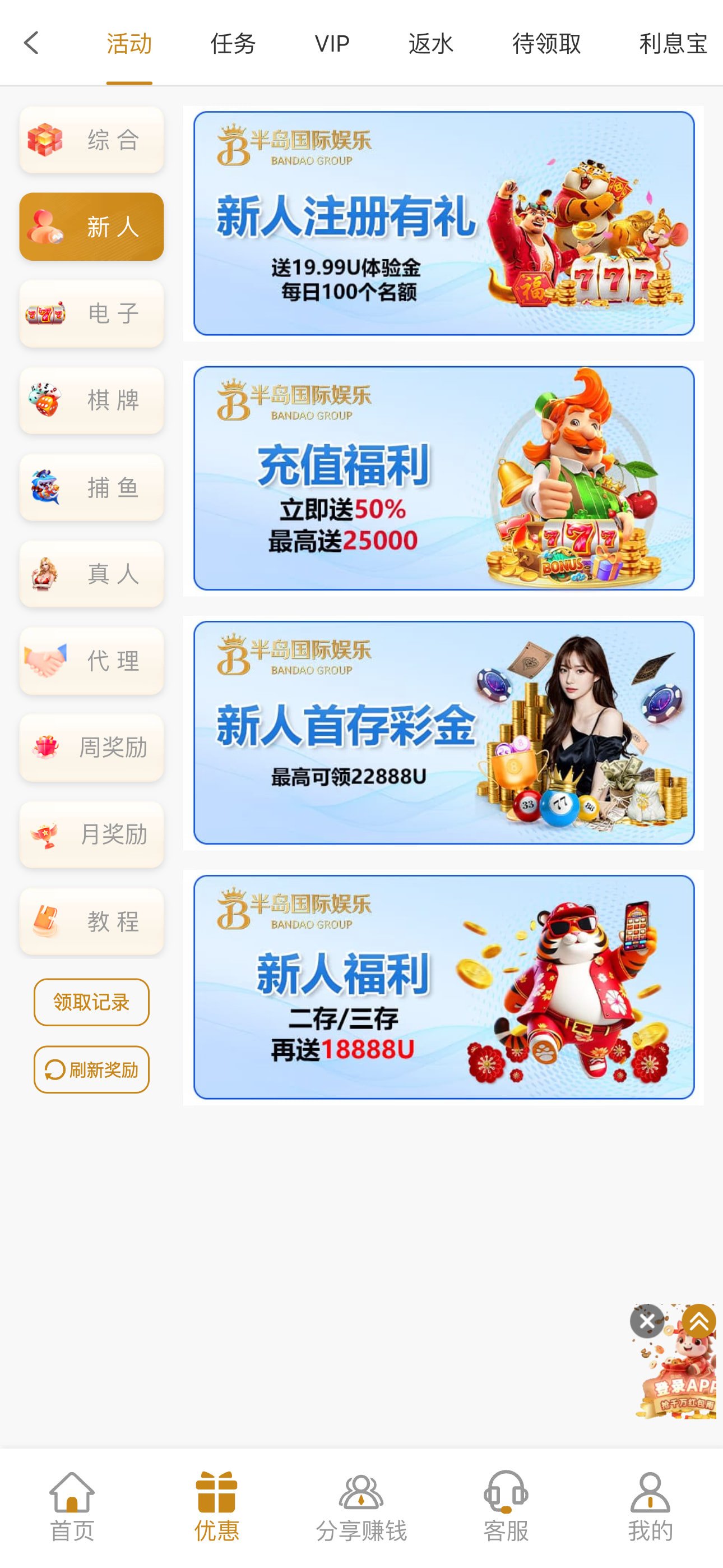Open the 待领取 tab

546,43
